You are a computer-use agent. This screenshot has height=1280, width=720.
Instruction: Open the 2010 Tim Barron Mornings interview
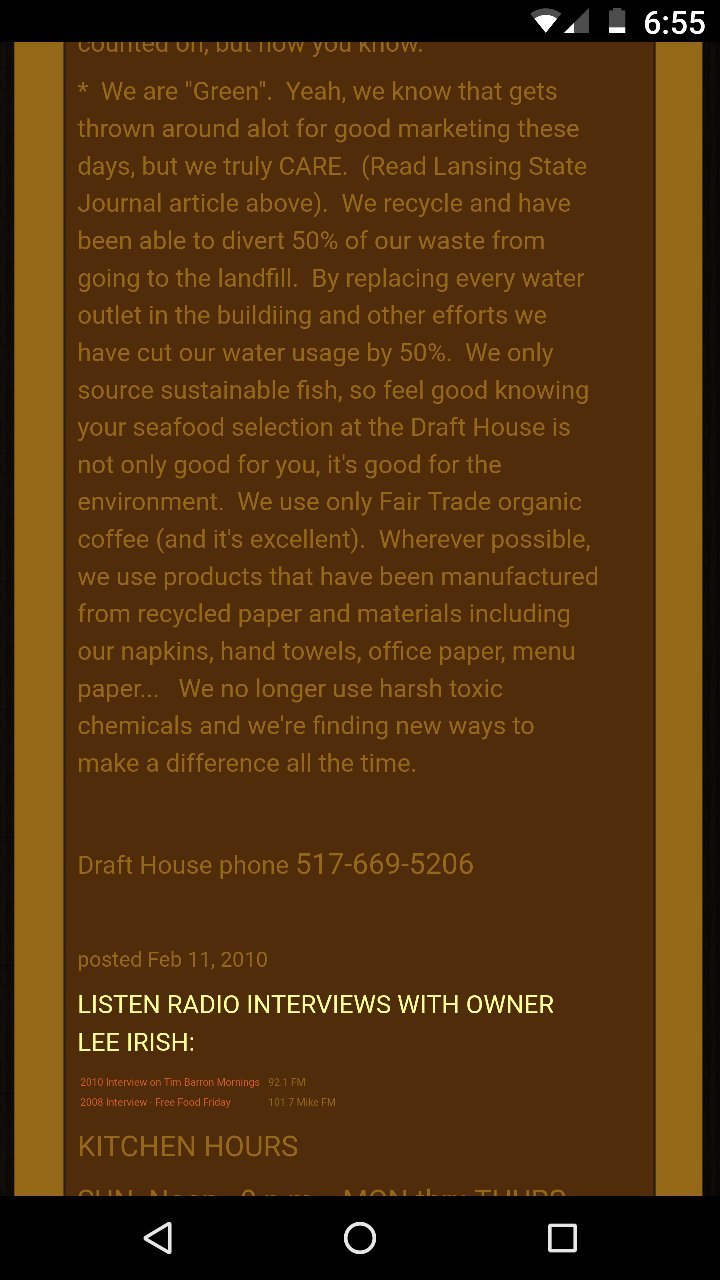tap(170, 1082)
